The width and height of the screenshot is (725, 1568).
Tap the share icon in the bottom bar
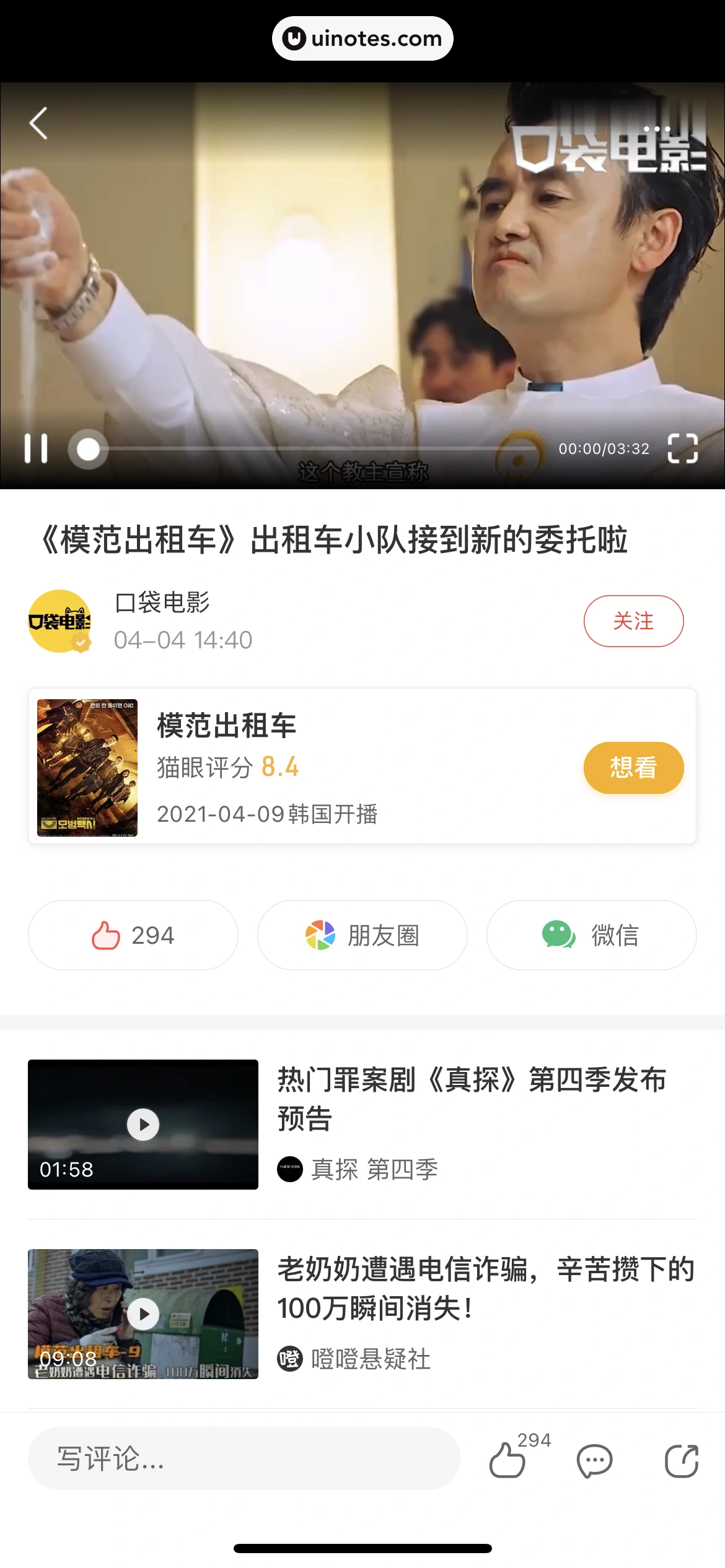682,1461
